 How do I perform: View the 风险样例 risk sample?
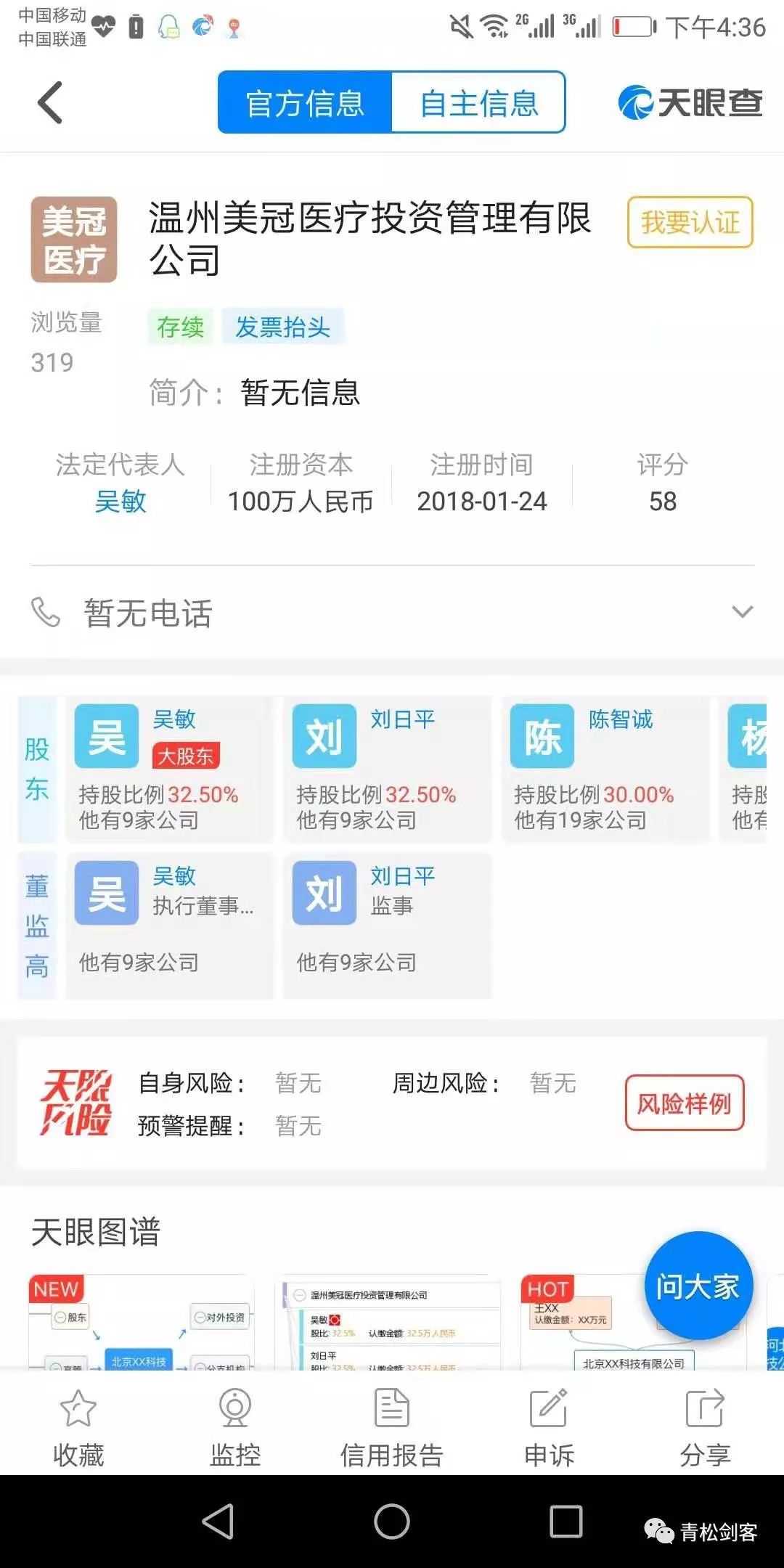pyautogui.click(x=685, y=1103)
